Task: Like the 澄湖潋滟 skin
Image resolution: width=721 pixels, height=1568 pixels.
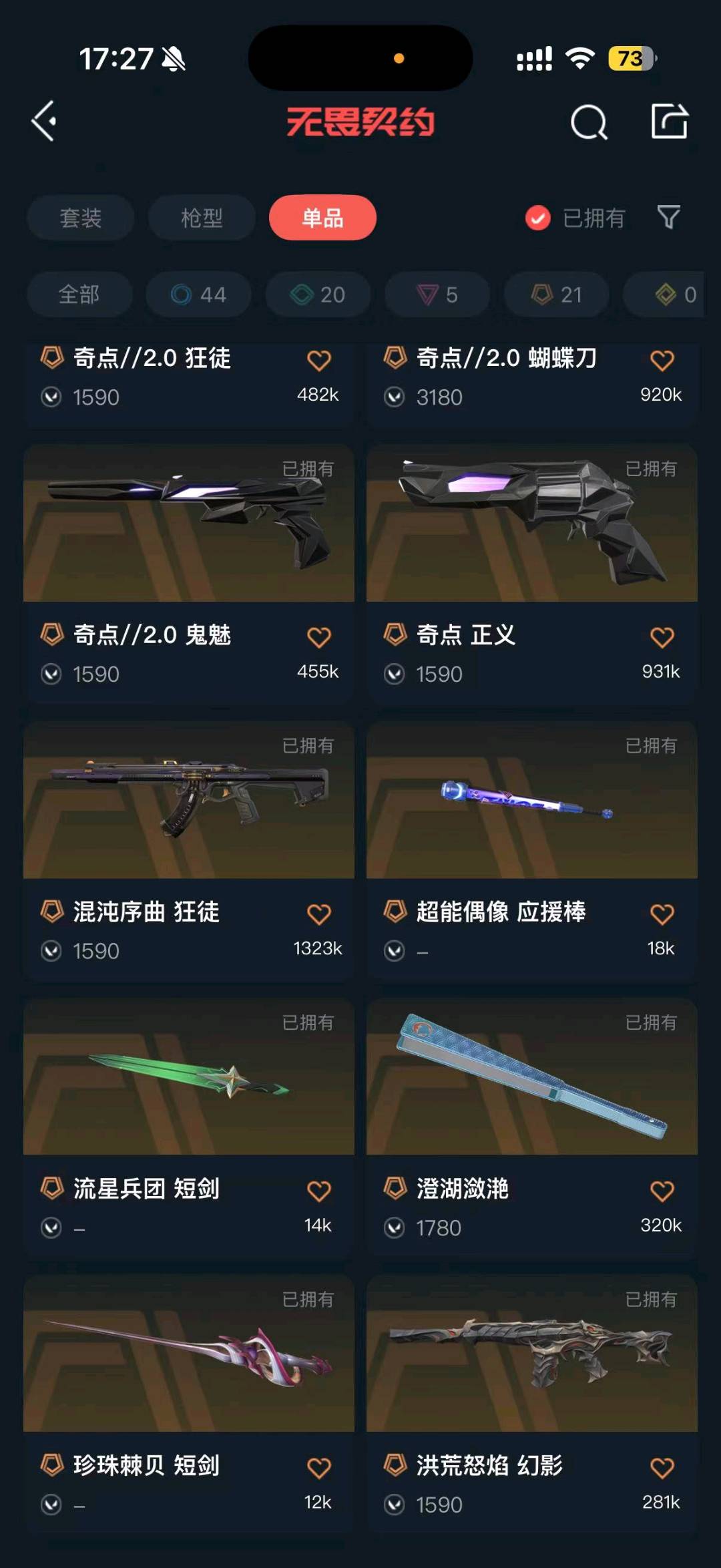Action: tap(662, 1191)
